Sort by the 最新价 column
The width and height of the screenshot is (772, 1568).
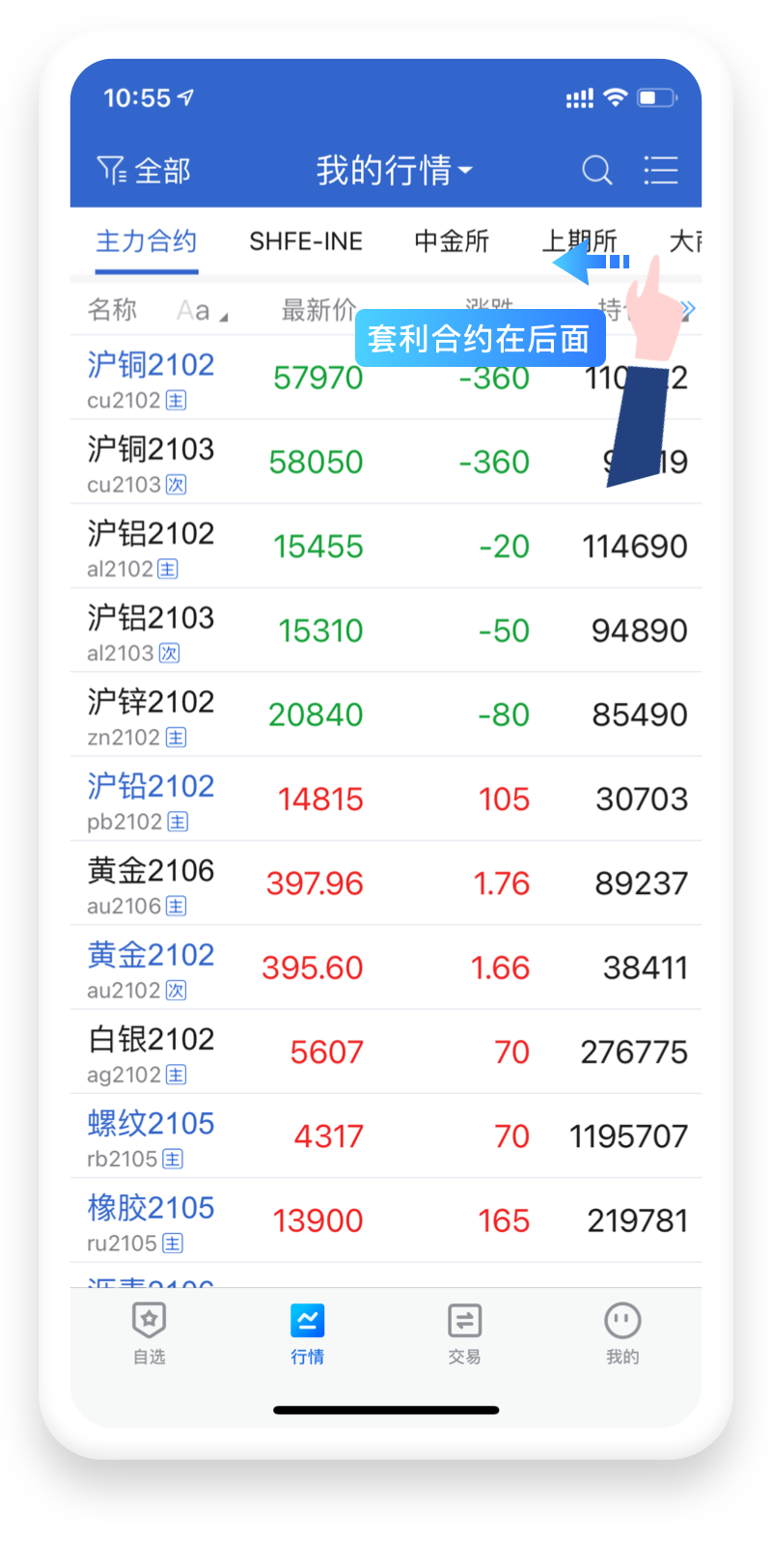pyautogui.click(x=318, y=310)
